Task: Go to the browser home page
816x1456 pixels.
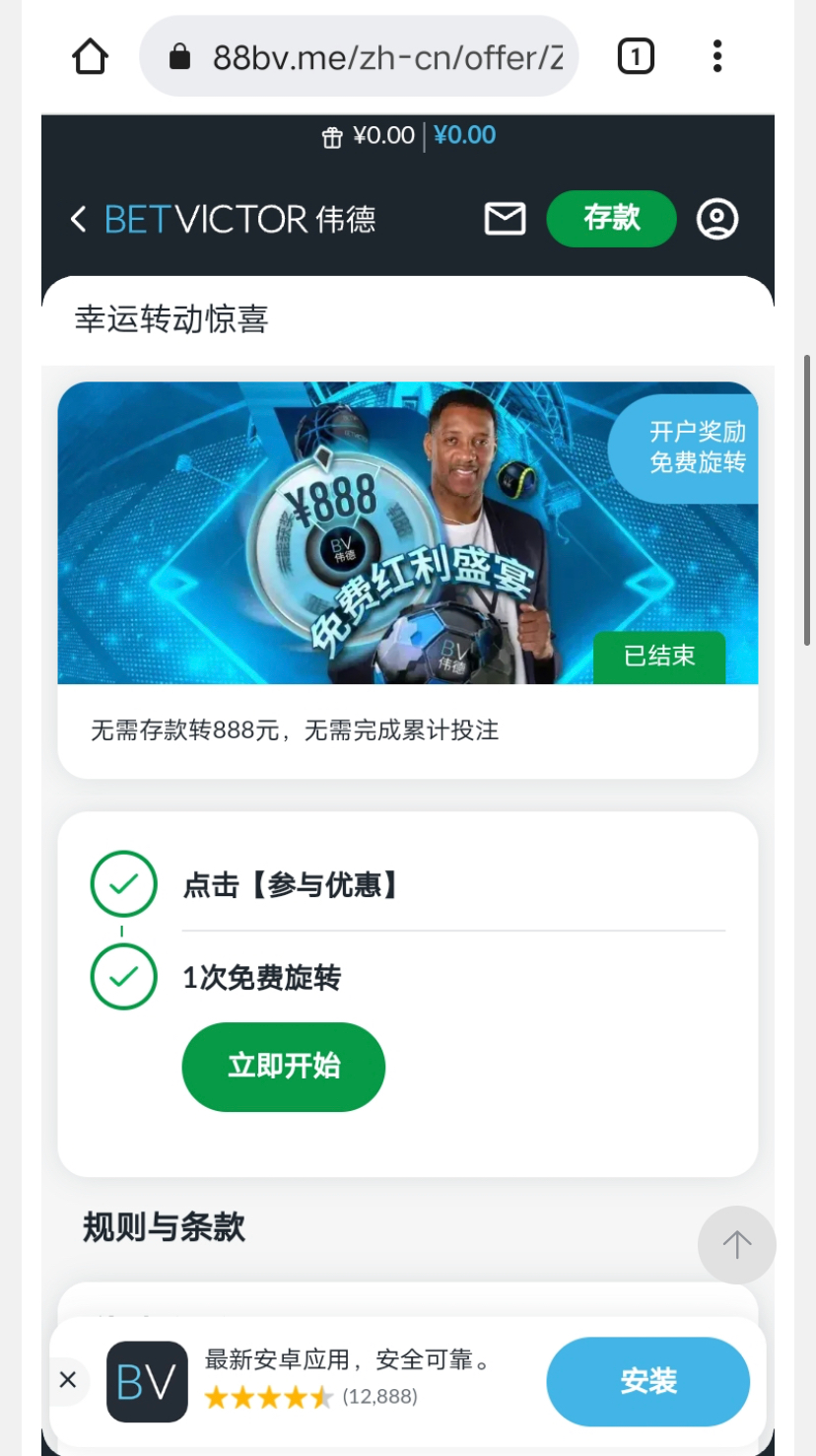Action: pos(90,57)
